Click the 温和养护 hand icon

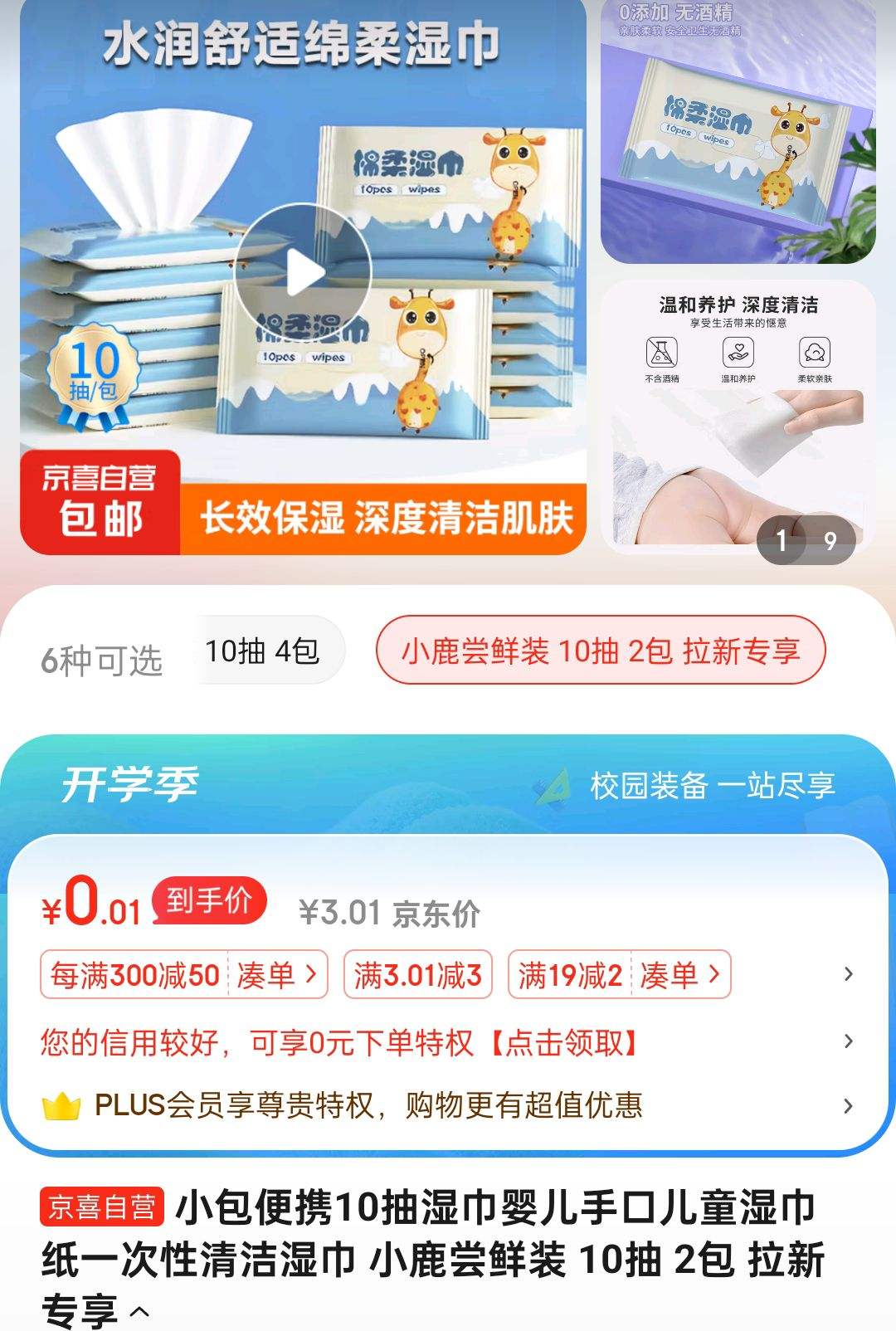737,352
